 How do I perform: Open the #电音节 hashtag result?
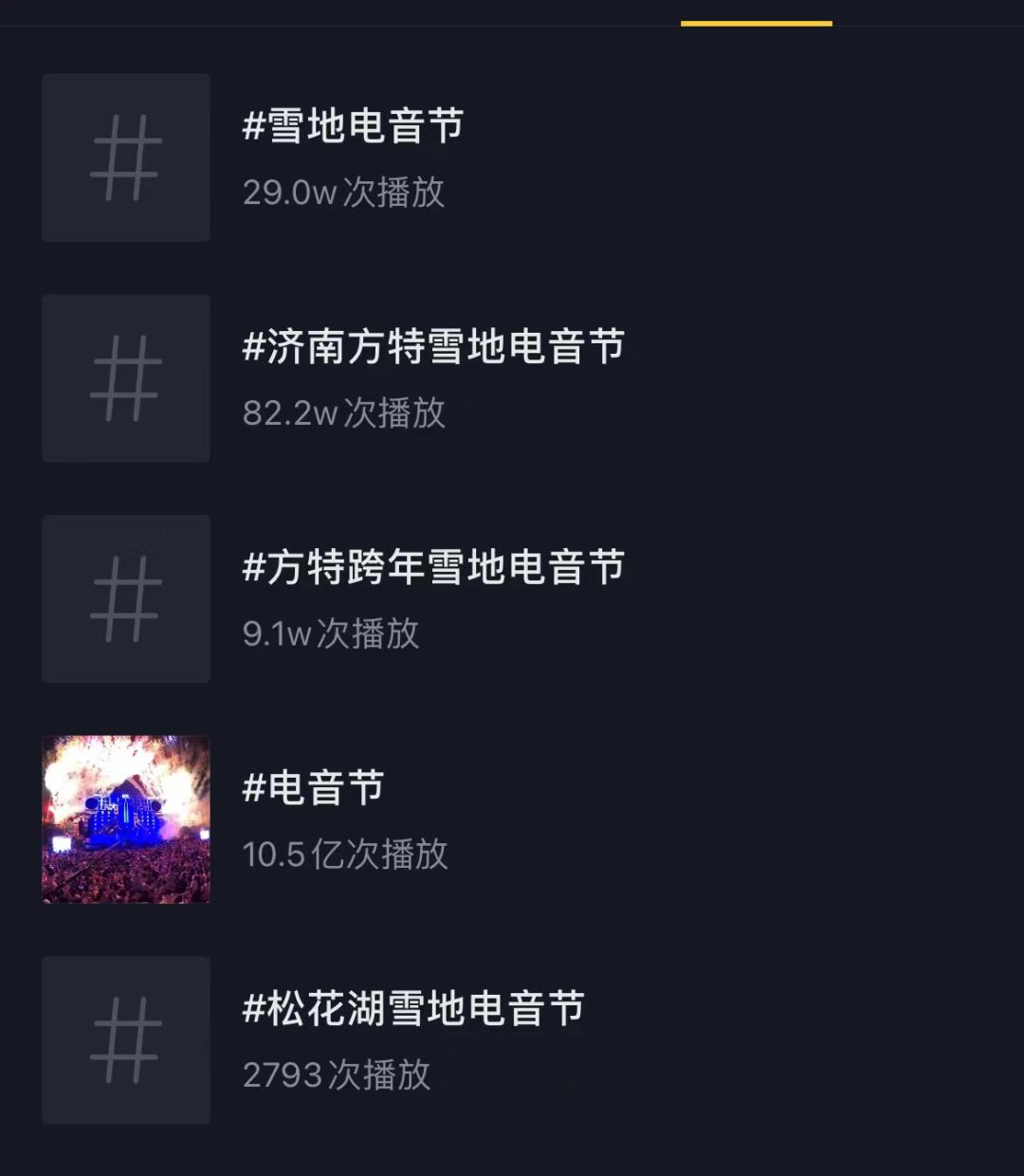pyautogui.click(x=313, y=789)
